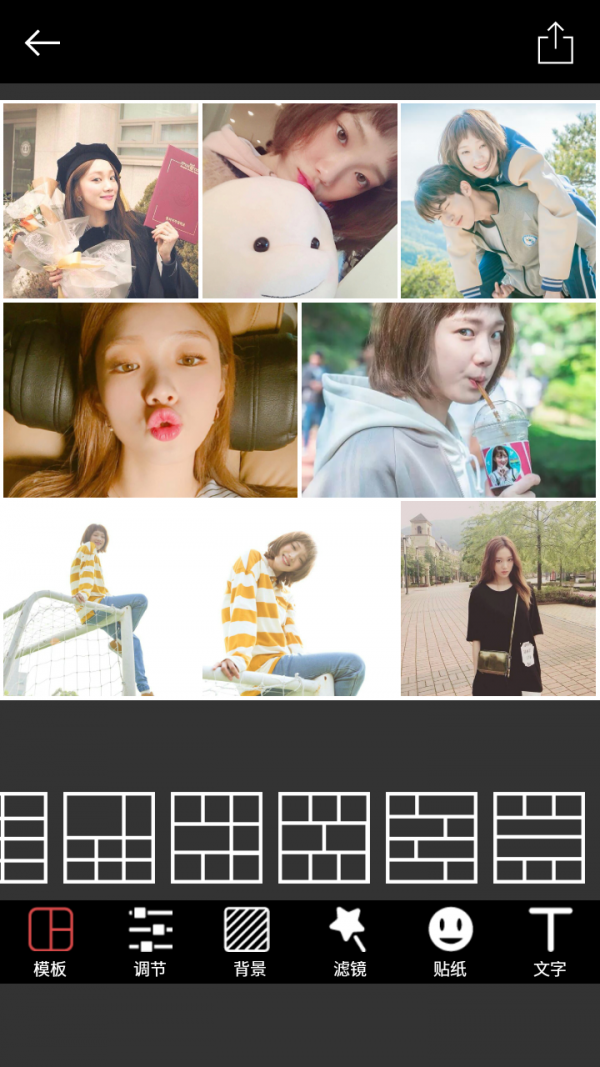Viewport: 600px width, 1067px height.
Task: Select the black-dress plaza photo
Action: pos(498,599)
